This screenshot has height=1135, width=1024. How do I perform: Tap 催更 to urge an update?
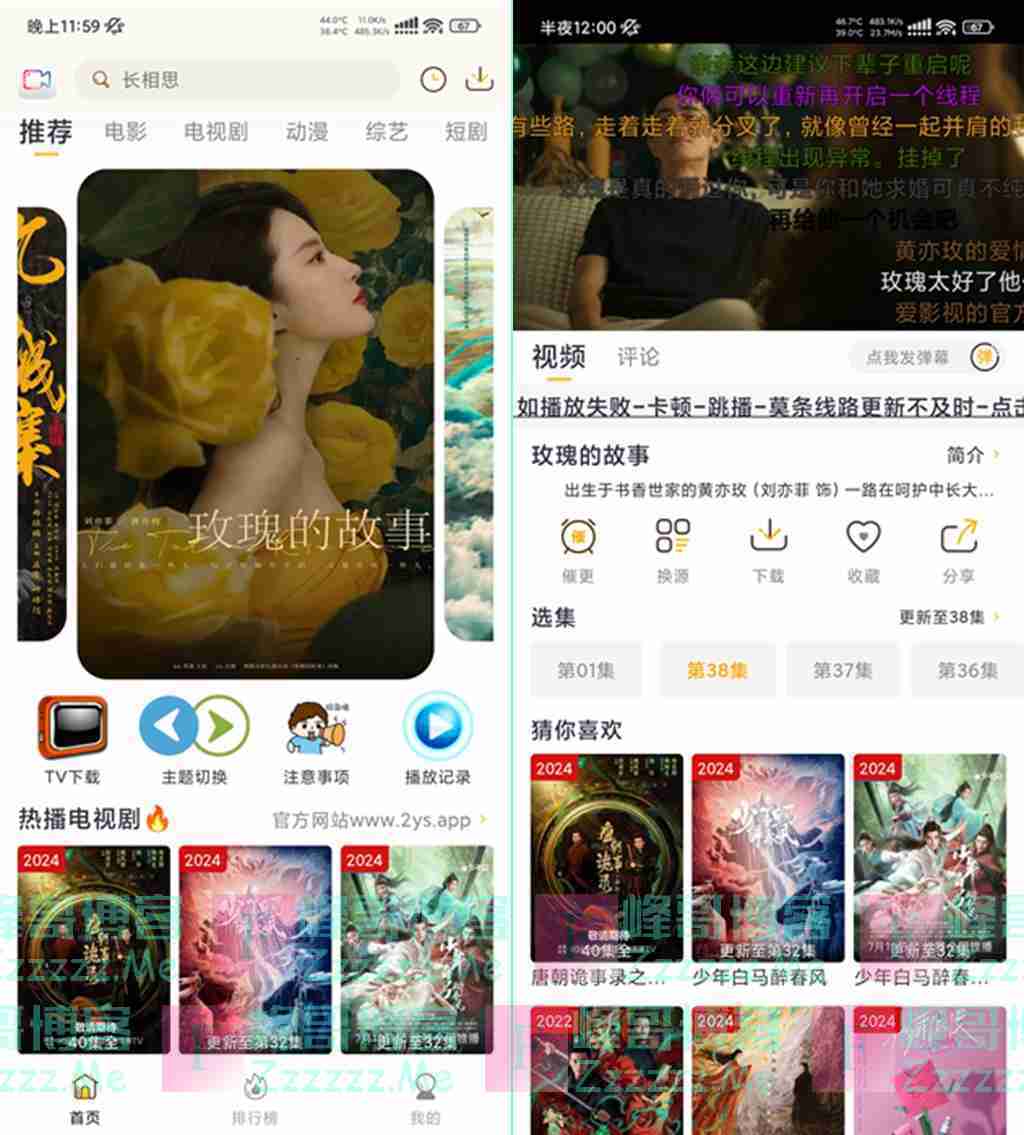pos(579,549)
